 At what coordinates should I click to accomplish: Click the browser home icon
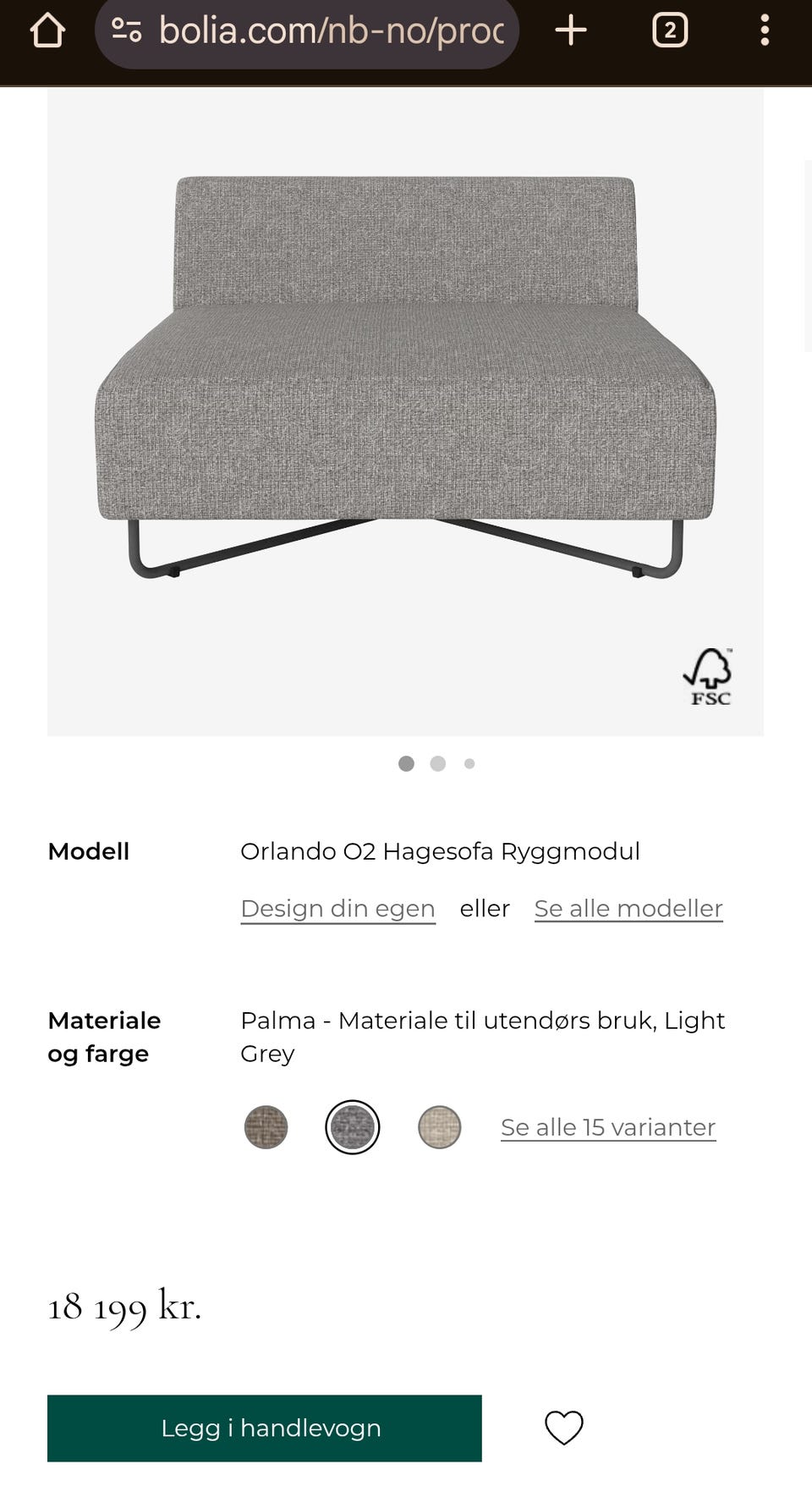pos(48,29)
